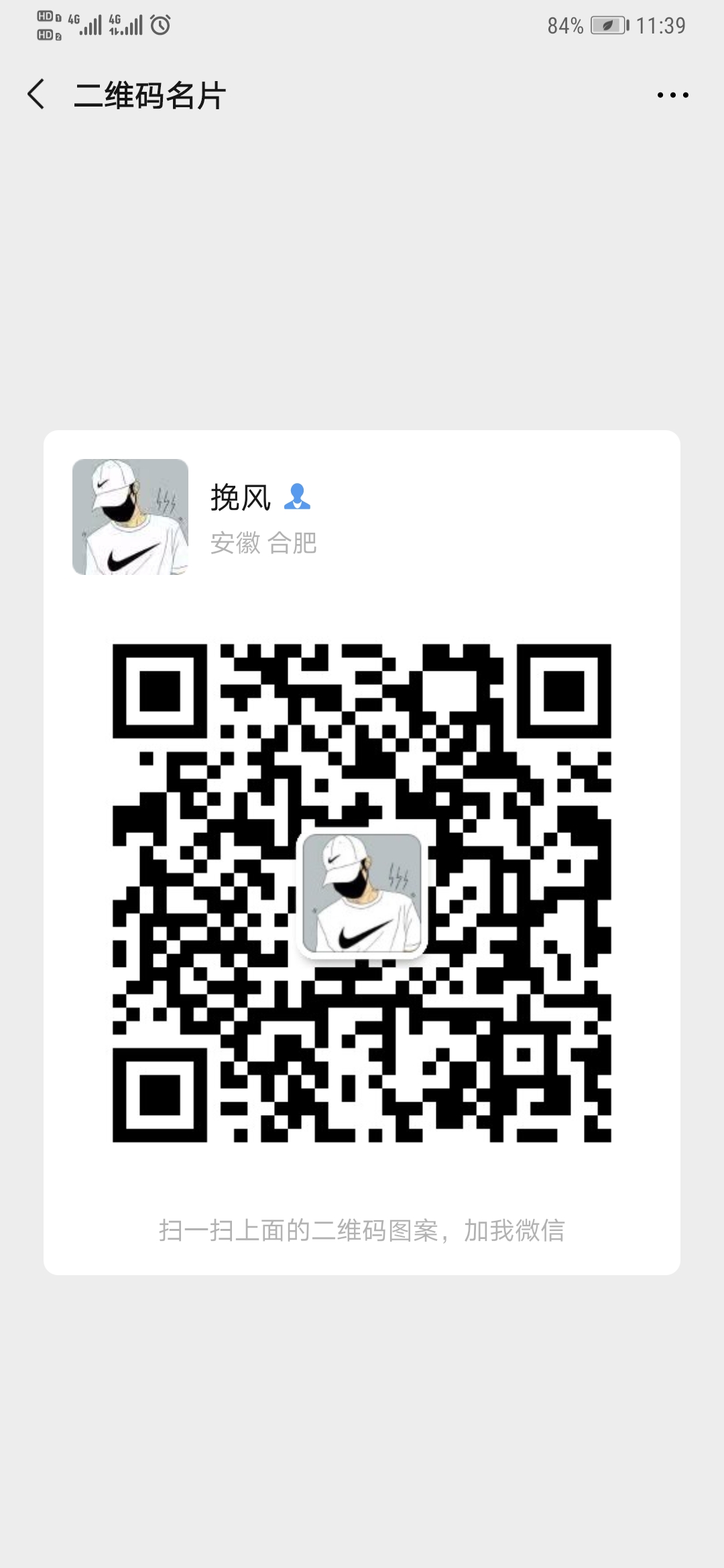The image size is (724, 1568).
Task: Click the back arrow to return
Action: [36, 95]
